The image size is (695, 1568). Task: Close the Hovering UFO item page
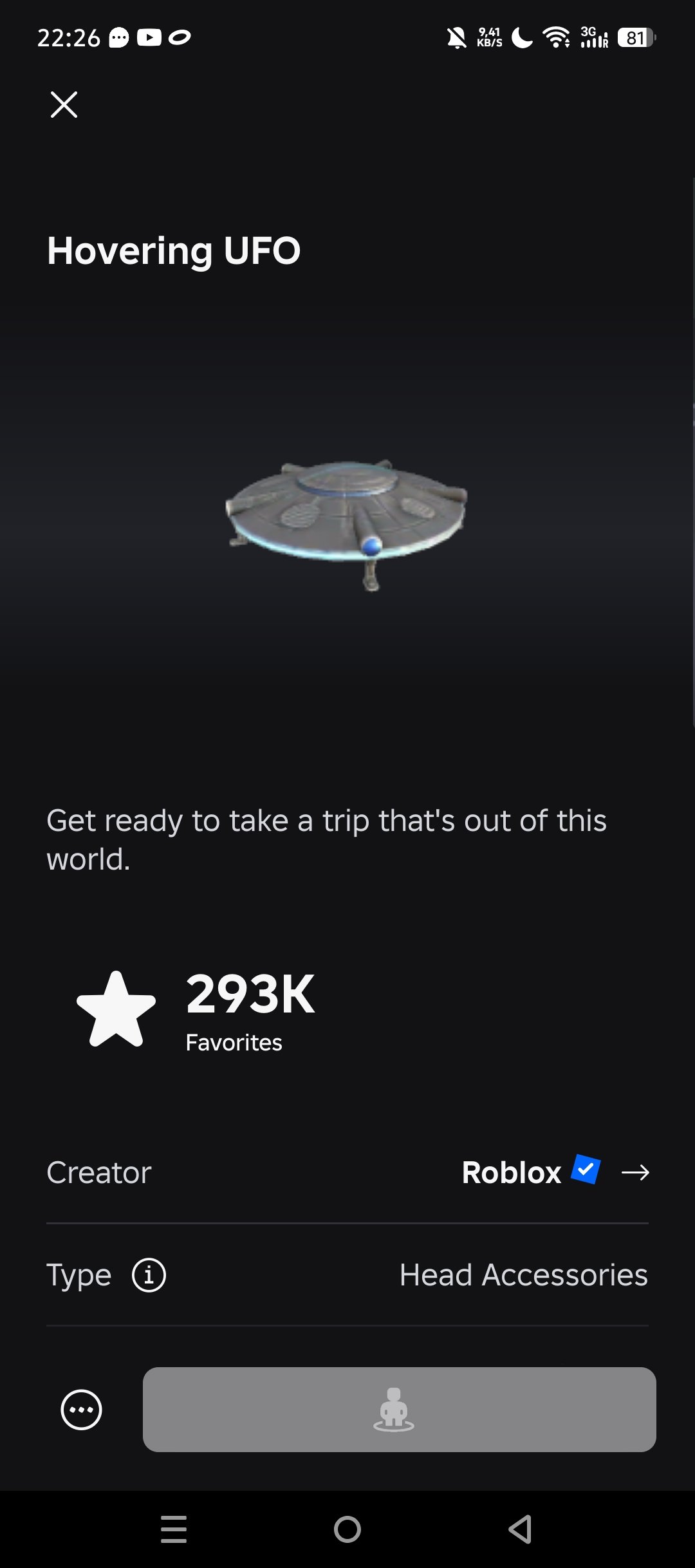(64, 104)
